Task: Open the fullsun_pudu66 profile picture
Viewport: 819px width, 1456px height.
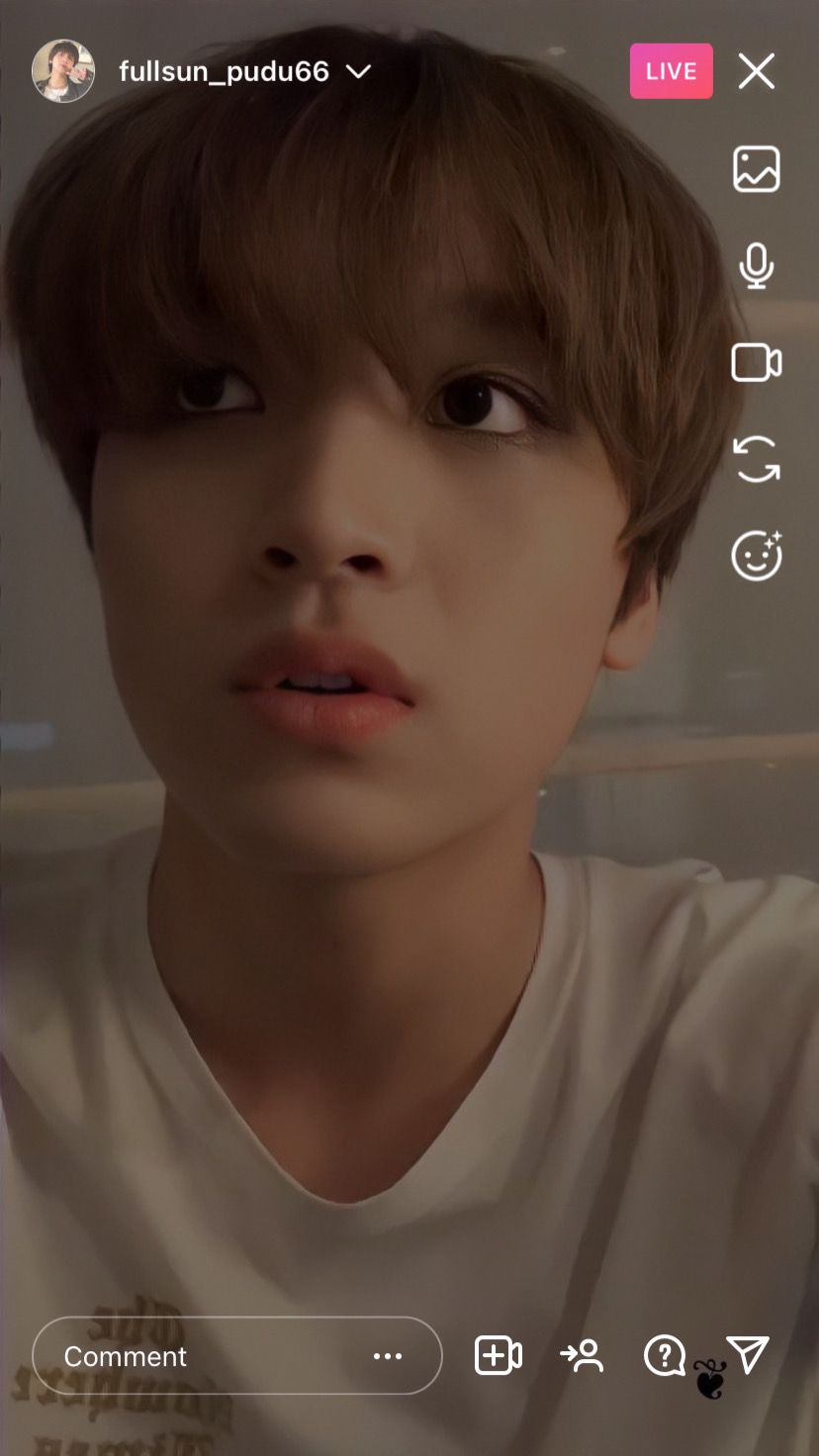Action: pos(63,71)
